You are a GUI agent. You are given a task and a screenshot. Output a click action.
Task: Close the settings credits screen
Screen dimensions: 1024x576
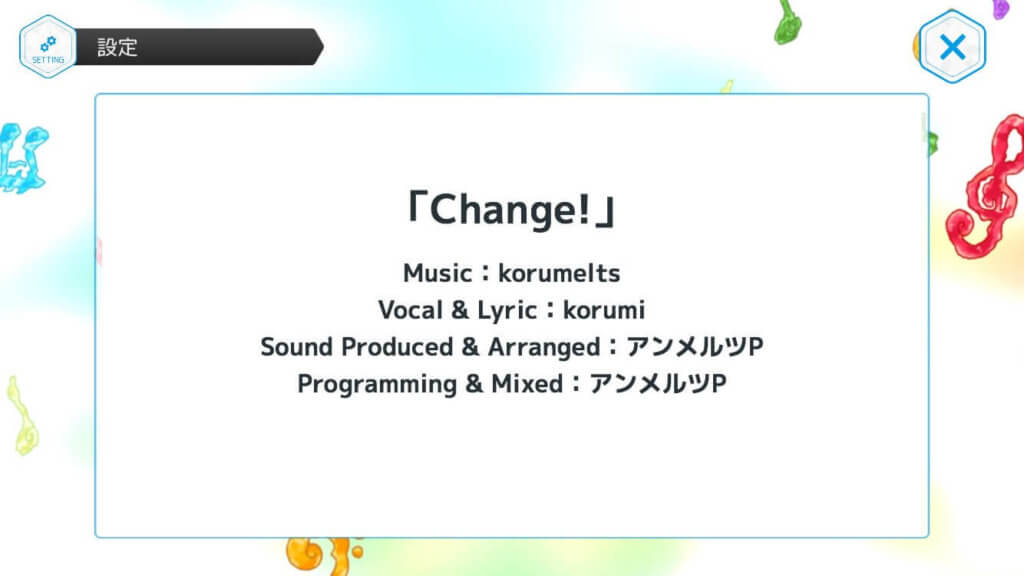953,46
